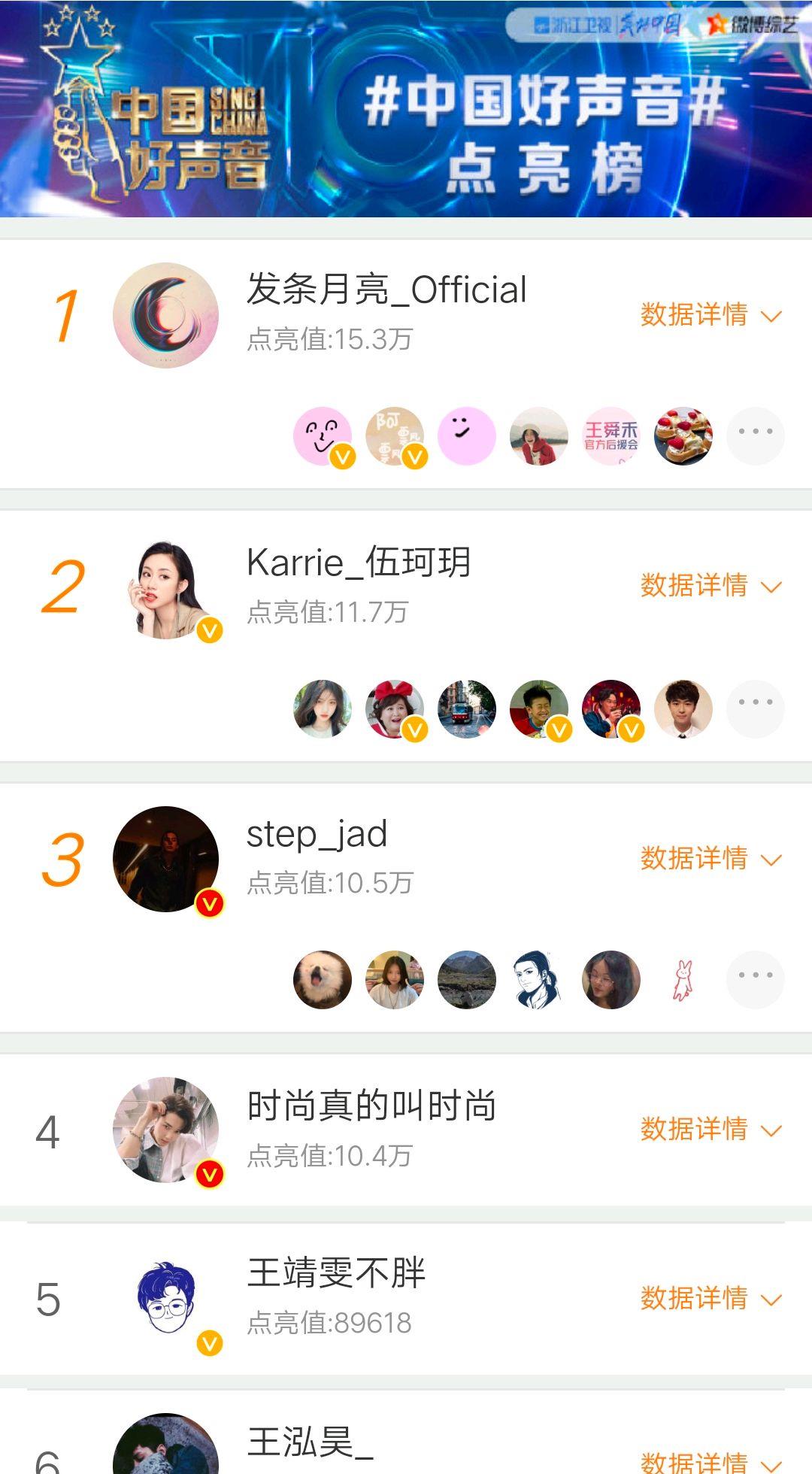This screenshot has height=1474, width=812.
Task: Open step_jad's avatar picture
Action: [167, 857]
